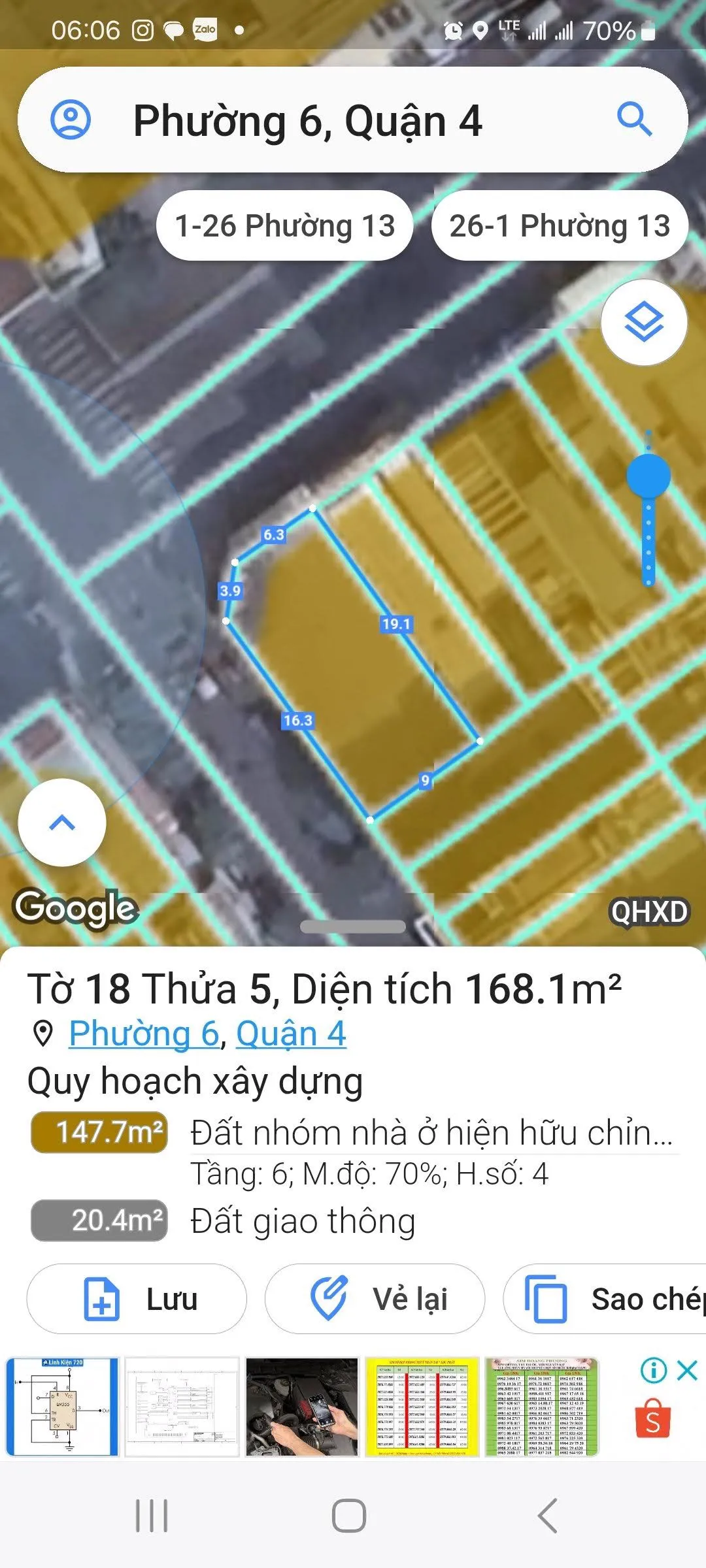Open the recent apps view
This screenshot has width=706, height=1568.
[152, 1516]
